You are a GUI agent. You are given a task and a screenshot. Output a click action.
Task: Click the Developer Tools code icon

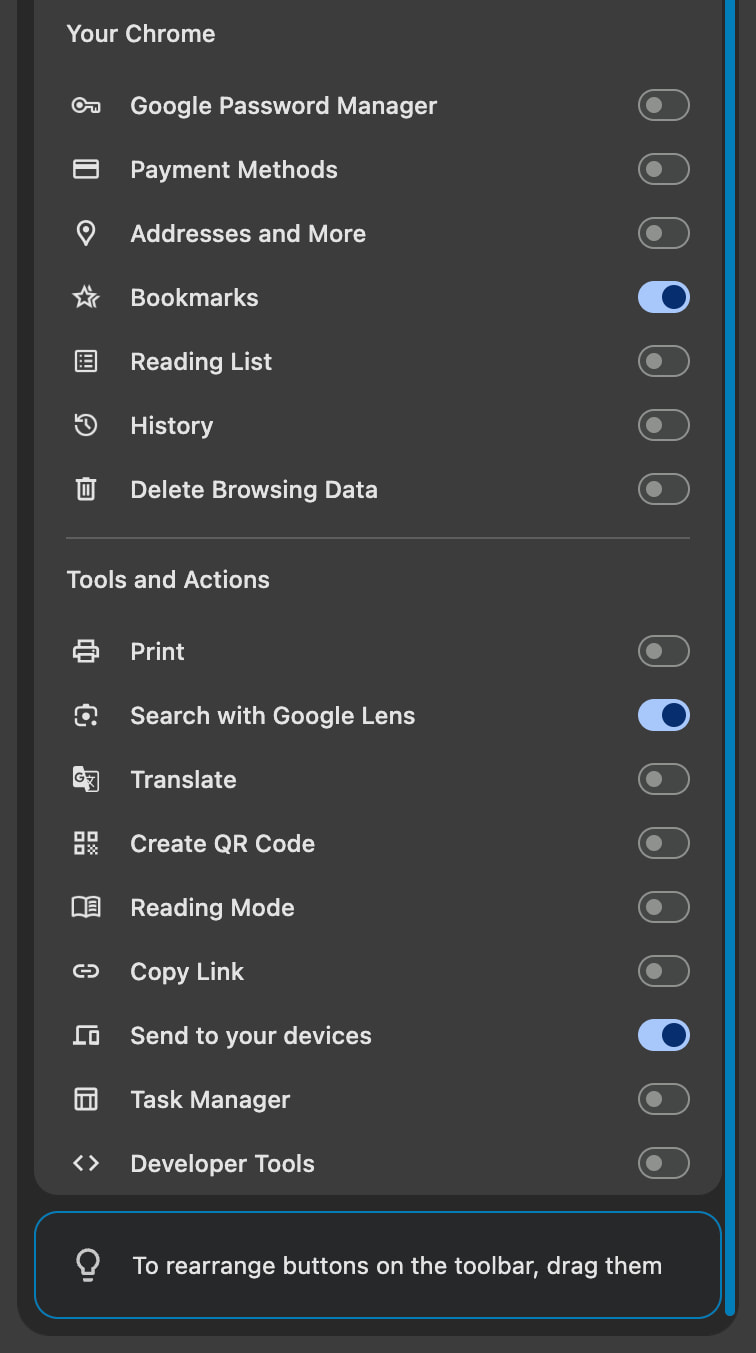pyautogui.click(x=86, y=1163)
